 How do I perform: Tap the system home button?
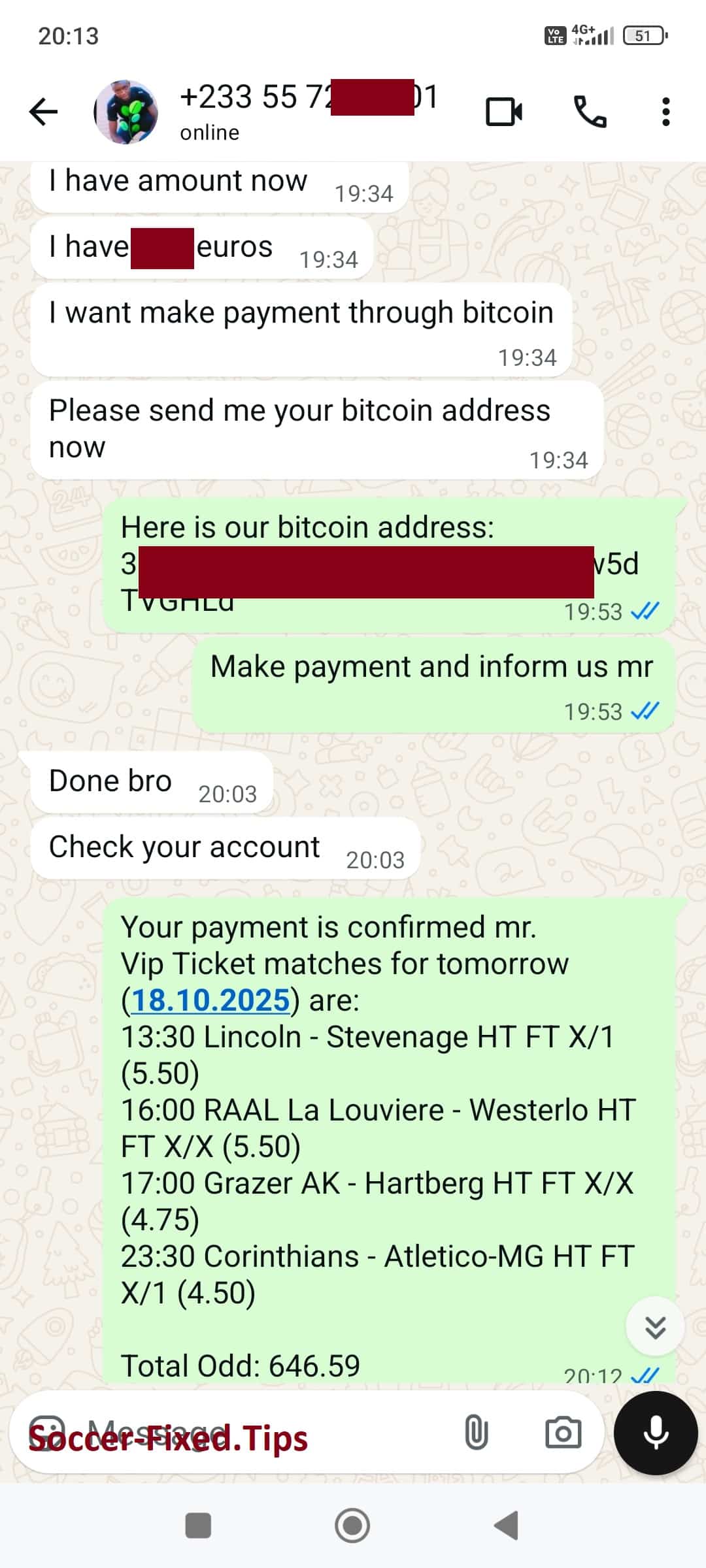coord(352,1526)
